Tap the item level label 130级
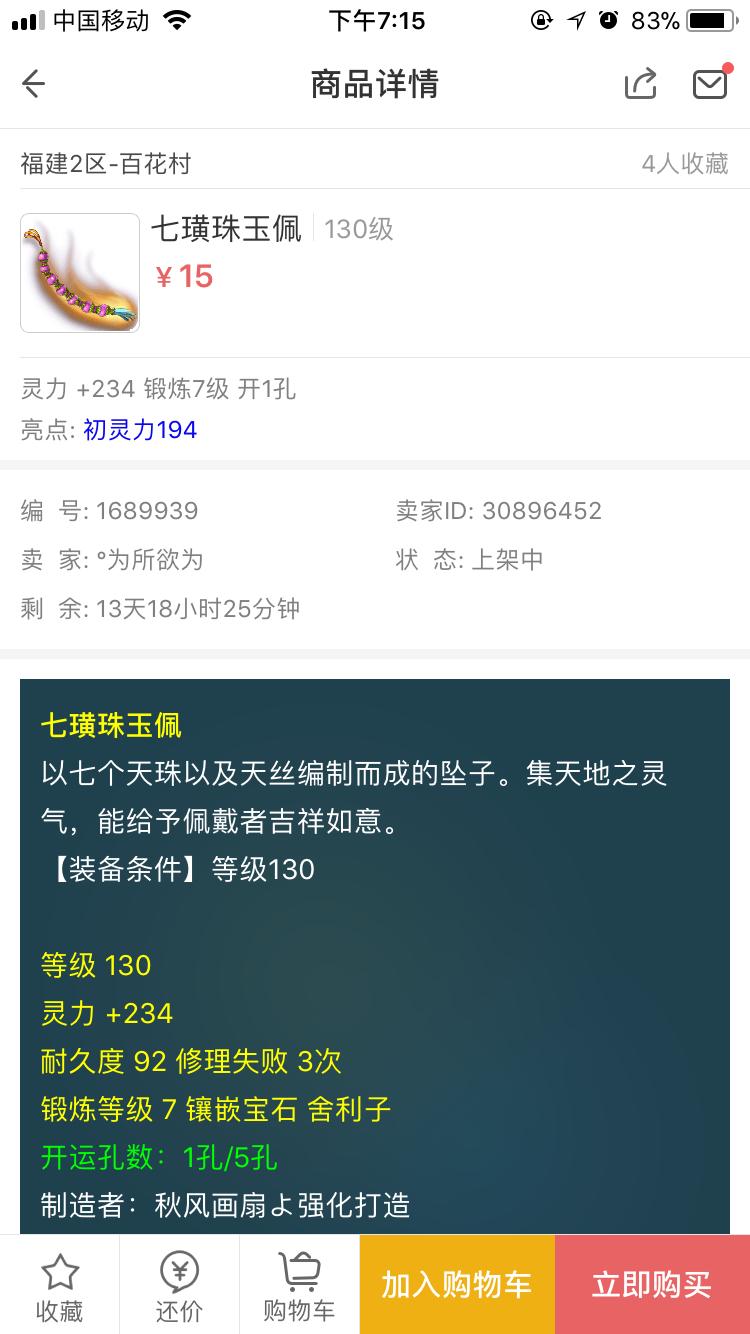Screen dimensions: 750x1334 pos(357,230)
